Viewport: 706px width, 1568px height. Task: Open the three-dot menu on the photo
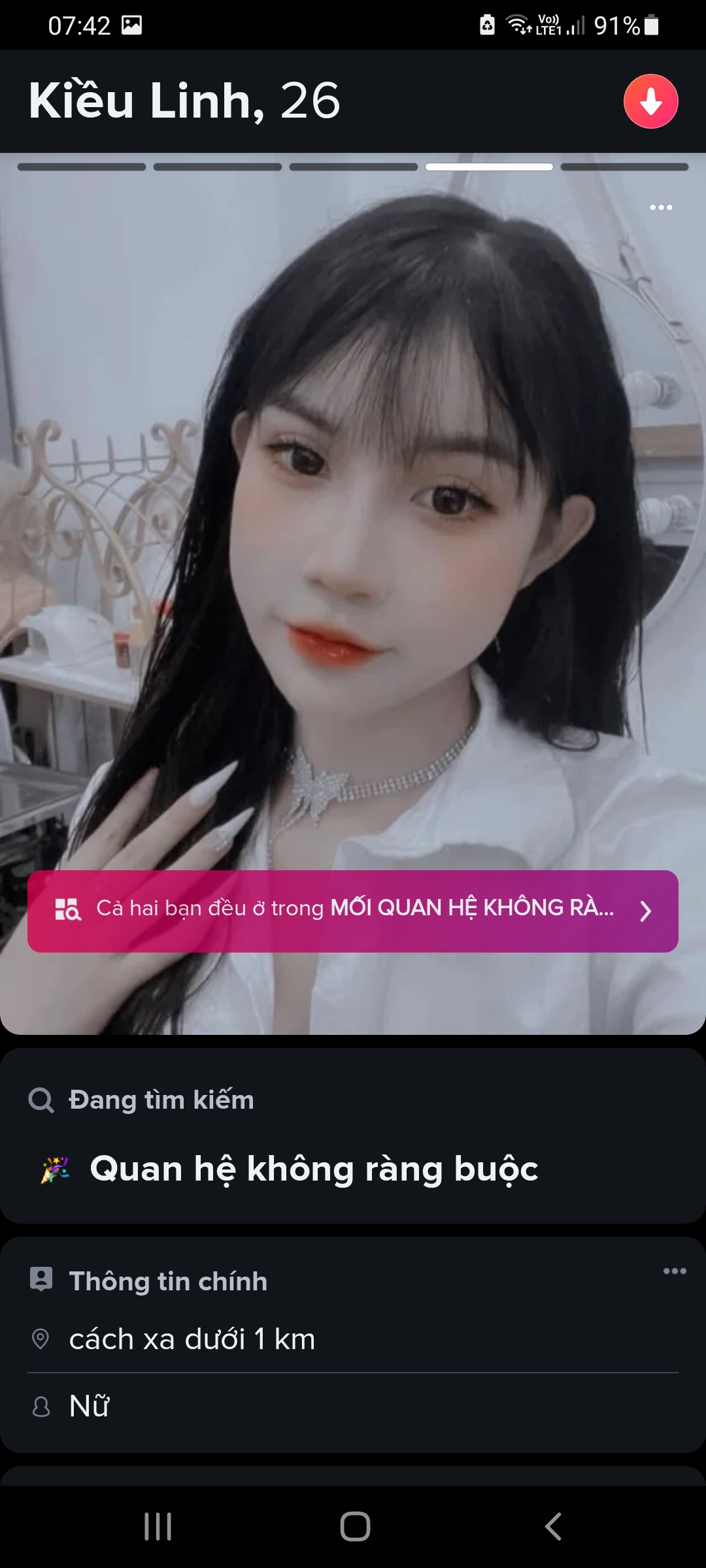click(x=661, y=208)
